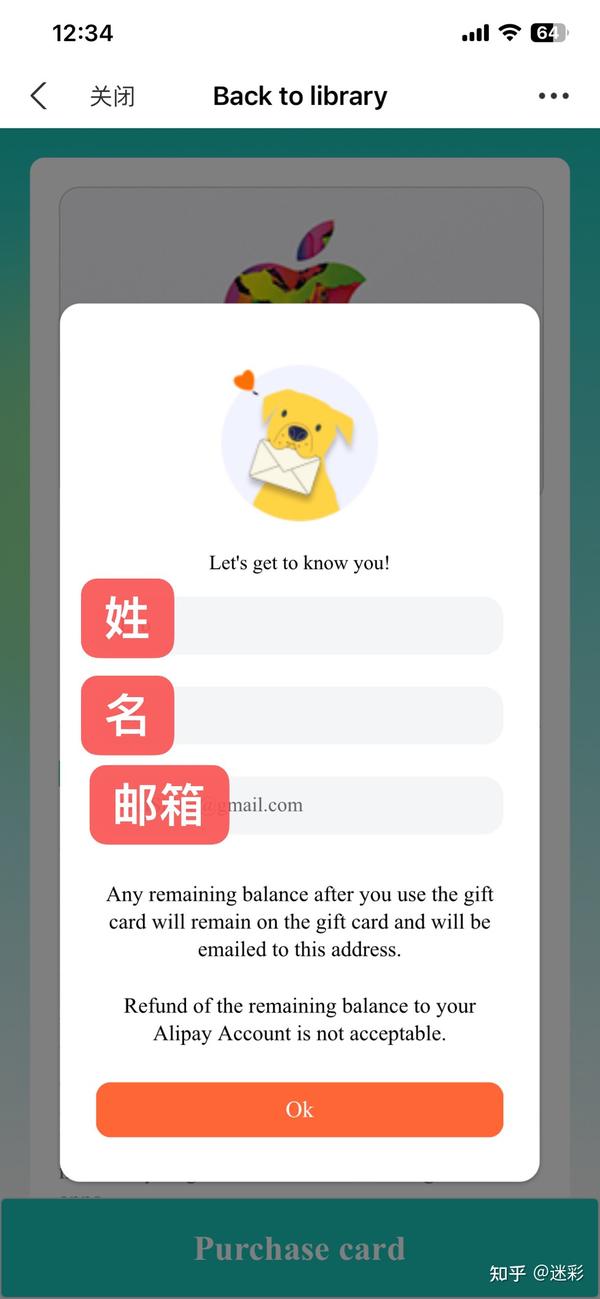Viewport: 600px width, 1299px height.
Task: Open the three-dot overflow menu
Action: coord(553,96)
